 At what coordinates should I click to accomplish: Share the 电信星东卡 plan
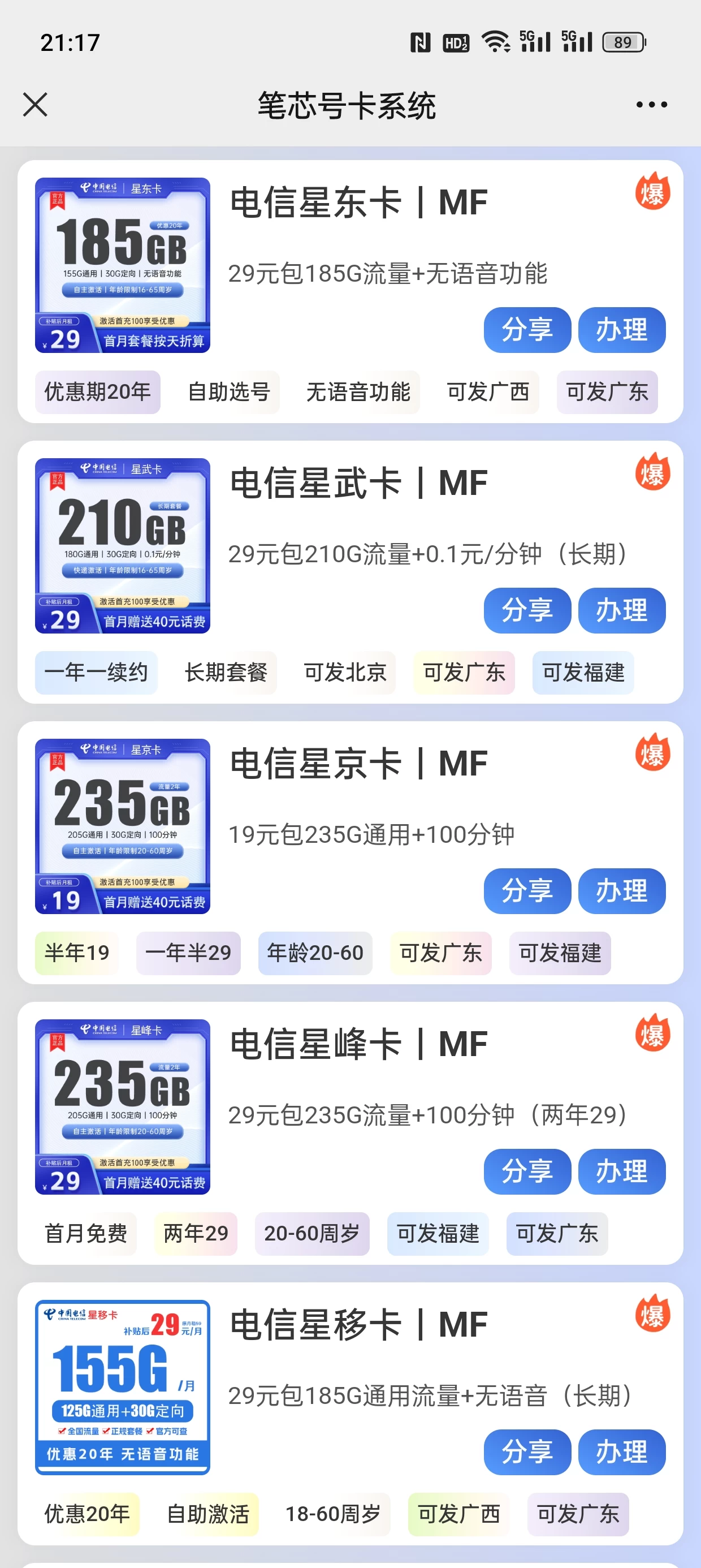pyautogui.click(x=527, y=330)
